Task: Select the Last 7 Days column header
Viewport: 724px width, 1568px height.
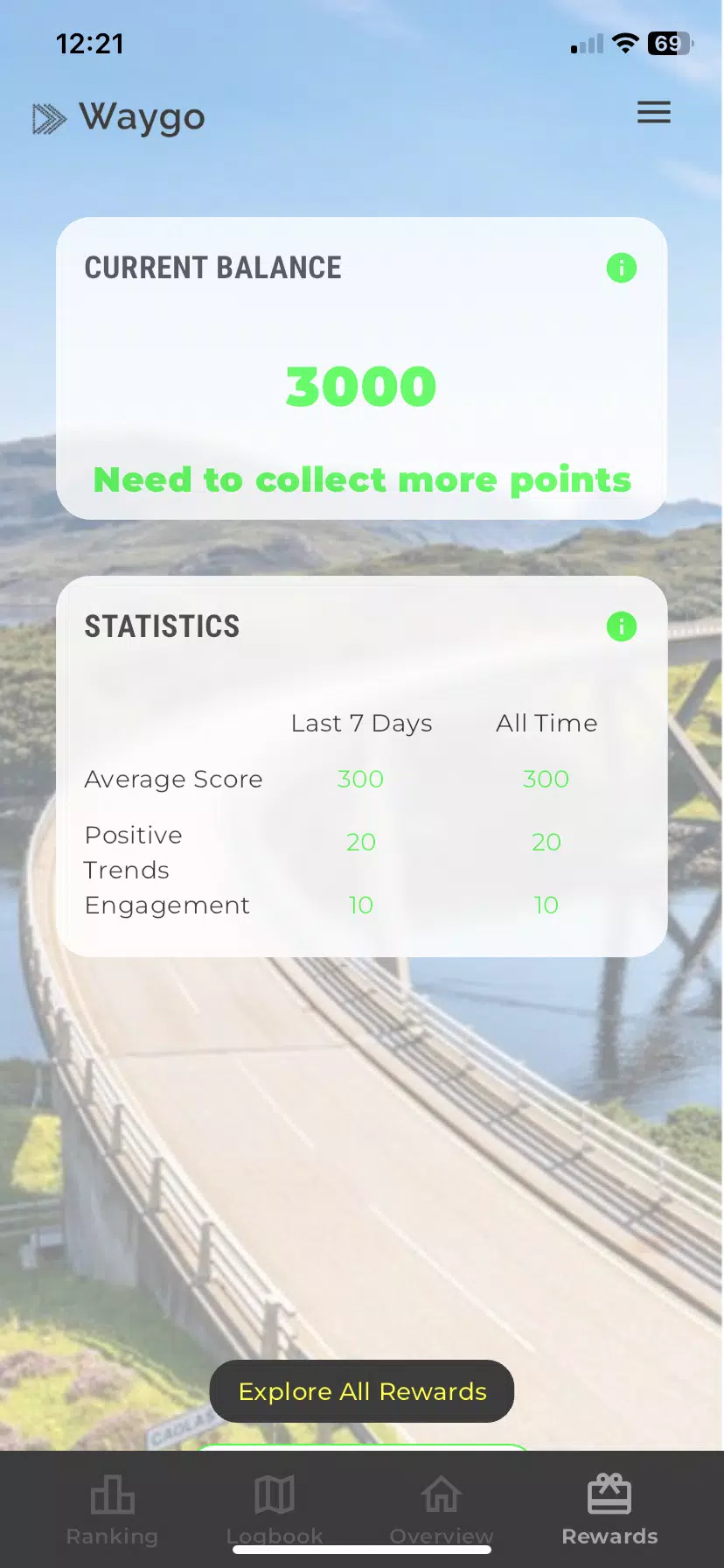Action: pyautogui.click(x=361, y=723)
